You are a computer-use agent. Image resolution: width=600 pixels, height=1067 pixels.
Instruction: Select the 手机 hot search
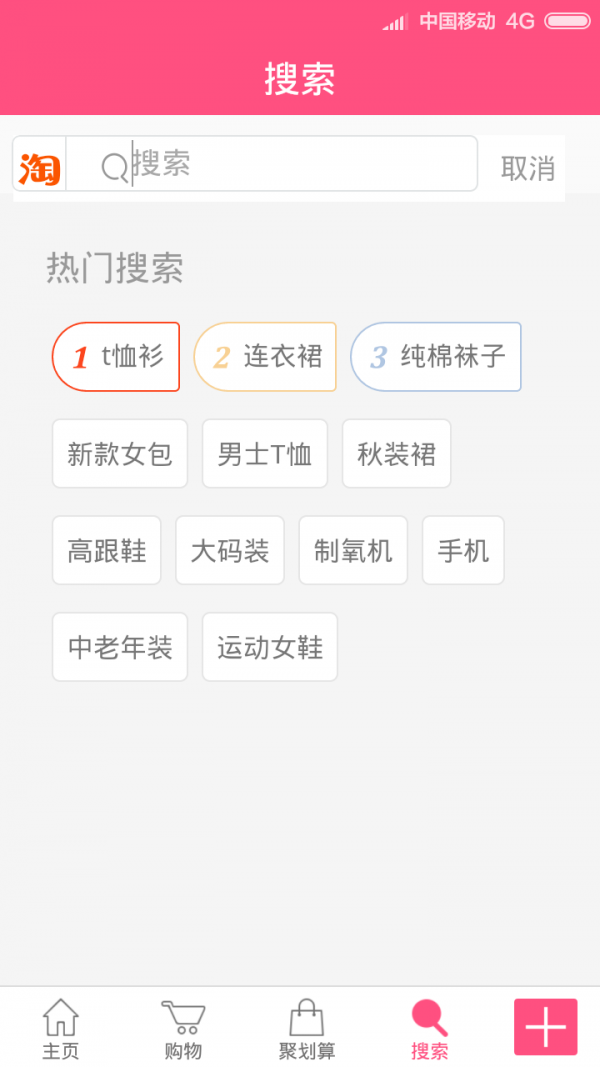pyautogui.click(x=463, y=551)
